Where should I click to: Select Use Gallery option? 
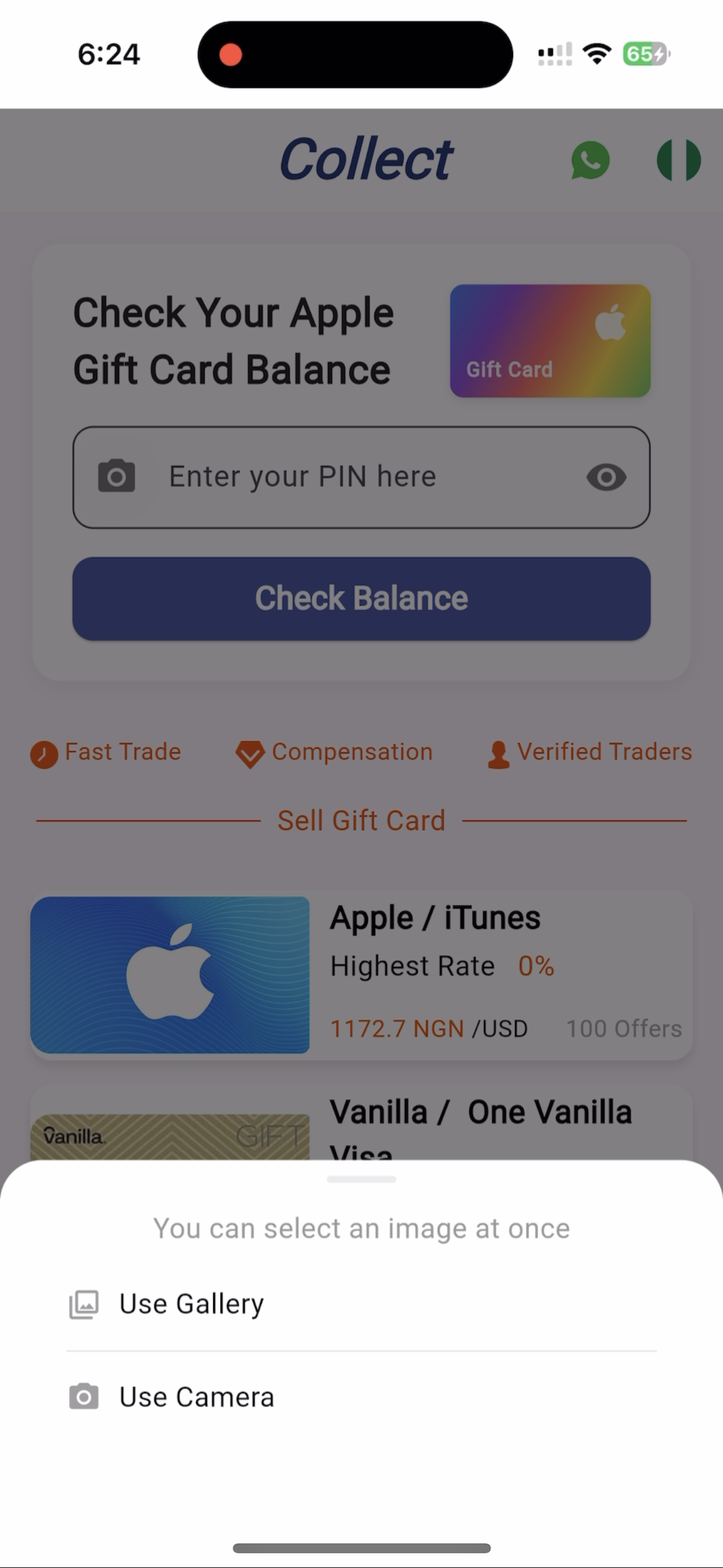point(191,1304)
